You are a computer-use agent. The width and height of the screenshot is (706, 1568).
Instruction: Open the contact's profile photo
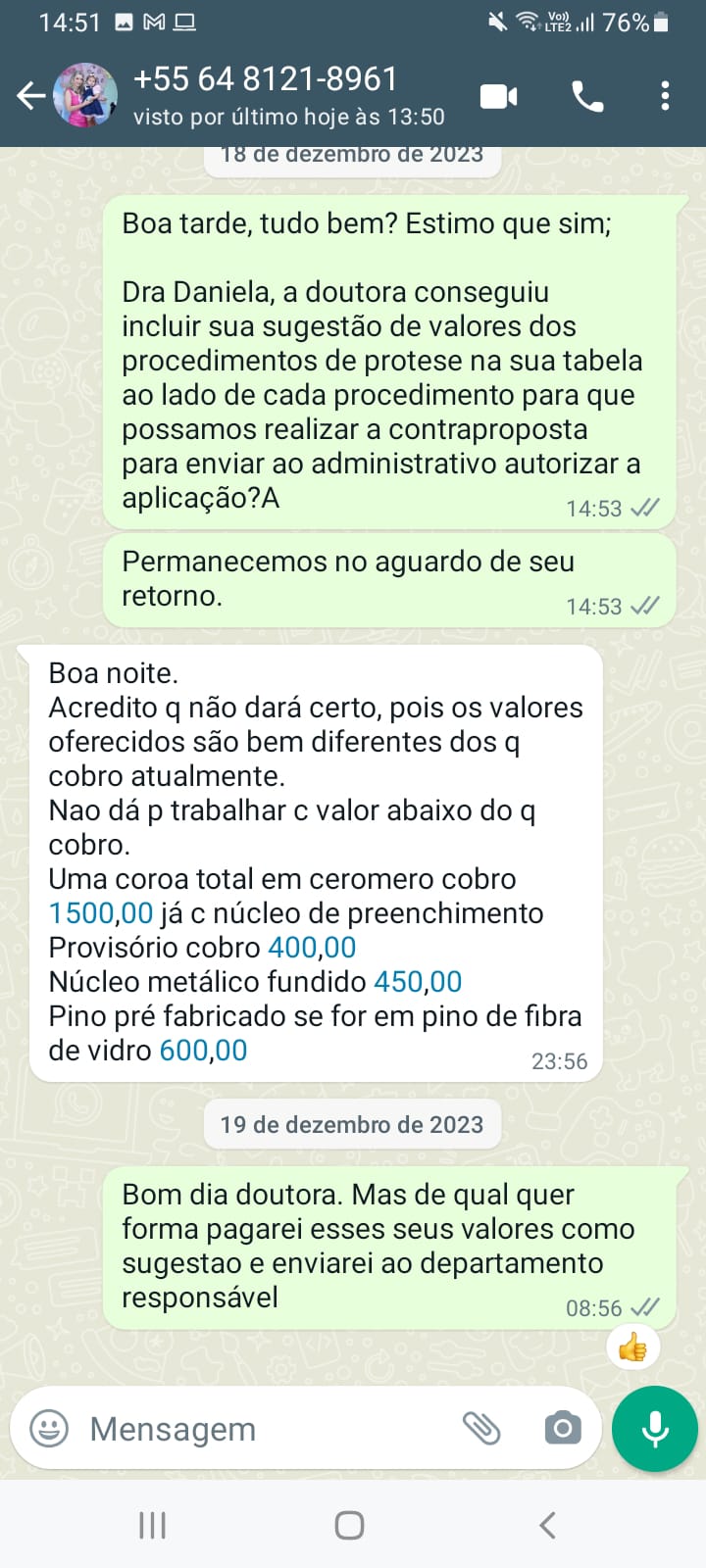click(x=85, y=96)
